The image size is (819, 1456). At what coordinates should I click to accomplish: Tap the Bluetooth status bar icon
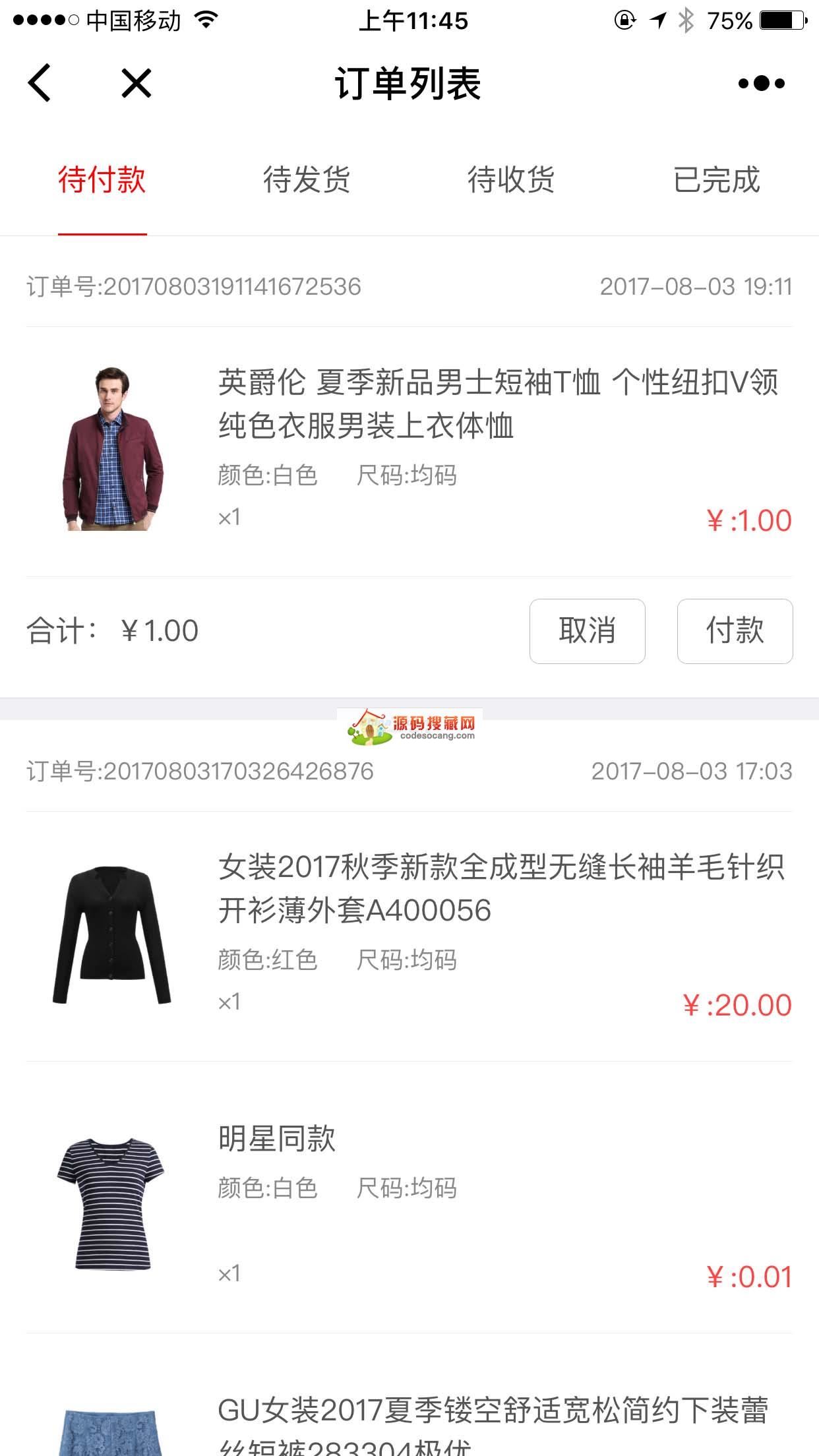(686, 20)
